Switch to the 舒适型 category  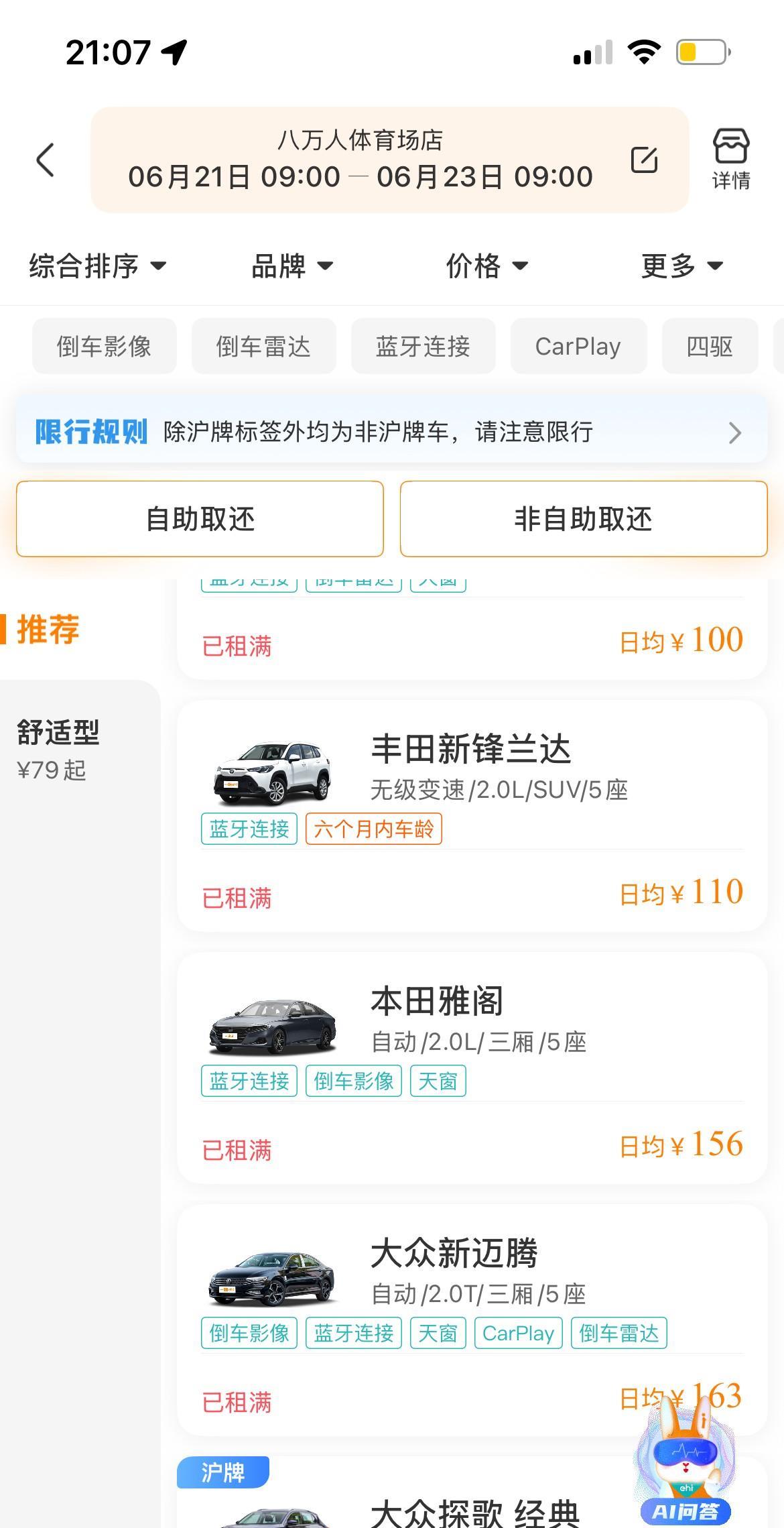[x=59, y=750]
